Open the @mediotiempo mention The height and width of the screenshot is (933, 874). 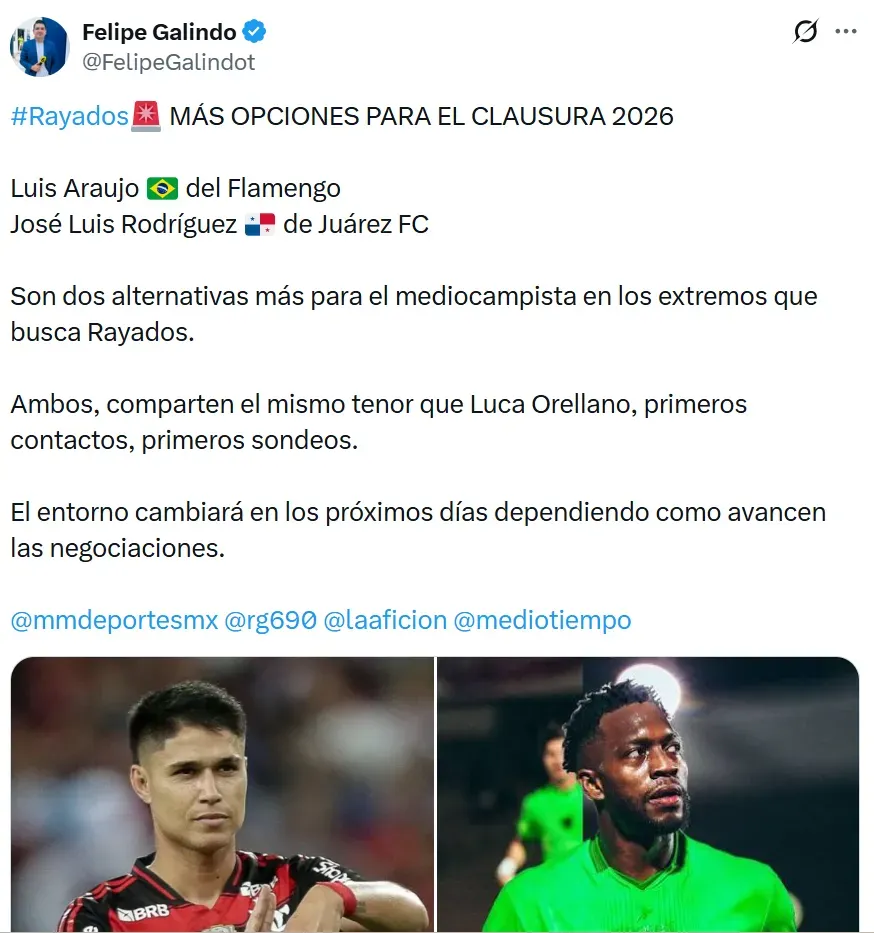(x=543, y=620)
